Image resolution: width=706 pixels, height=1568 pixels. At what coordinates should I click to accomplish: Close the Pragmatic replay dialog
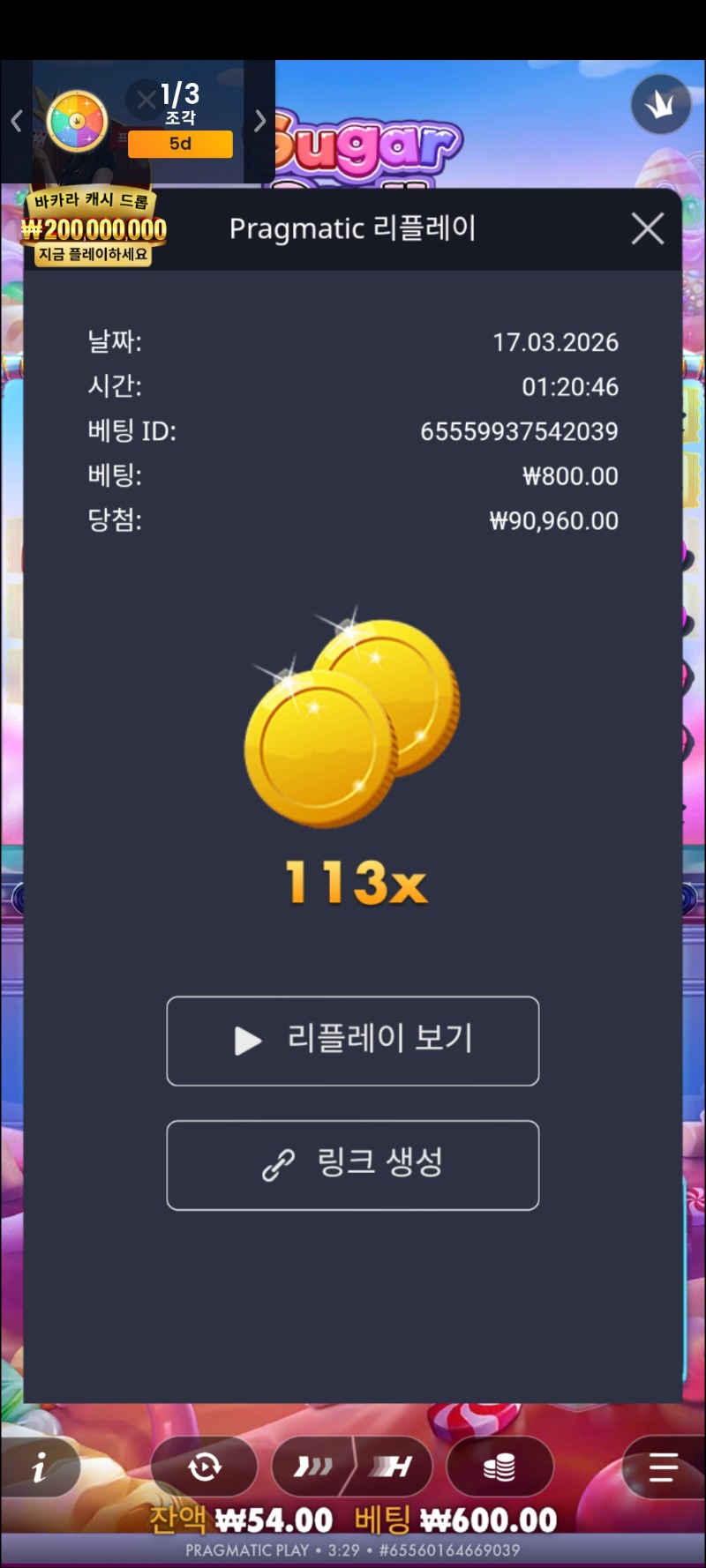(x=647, y=229)
